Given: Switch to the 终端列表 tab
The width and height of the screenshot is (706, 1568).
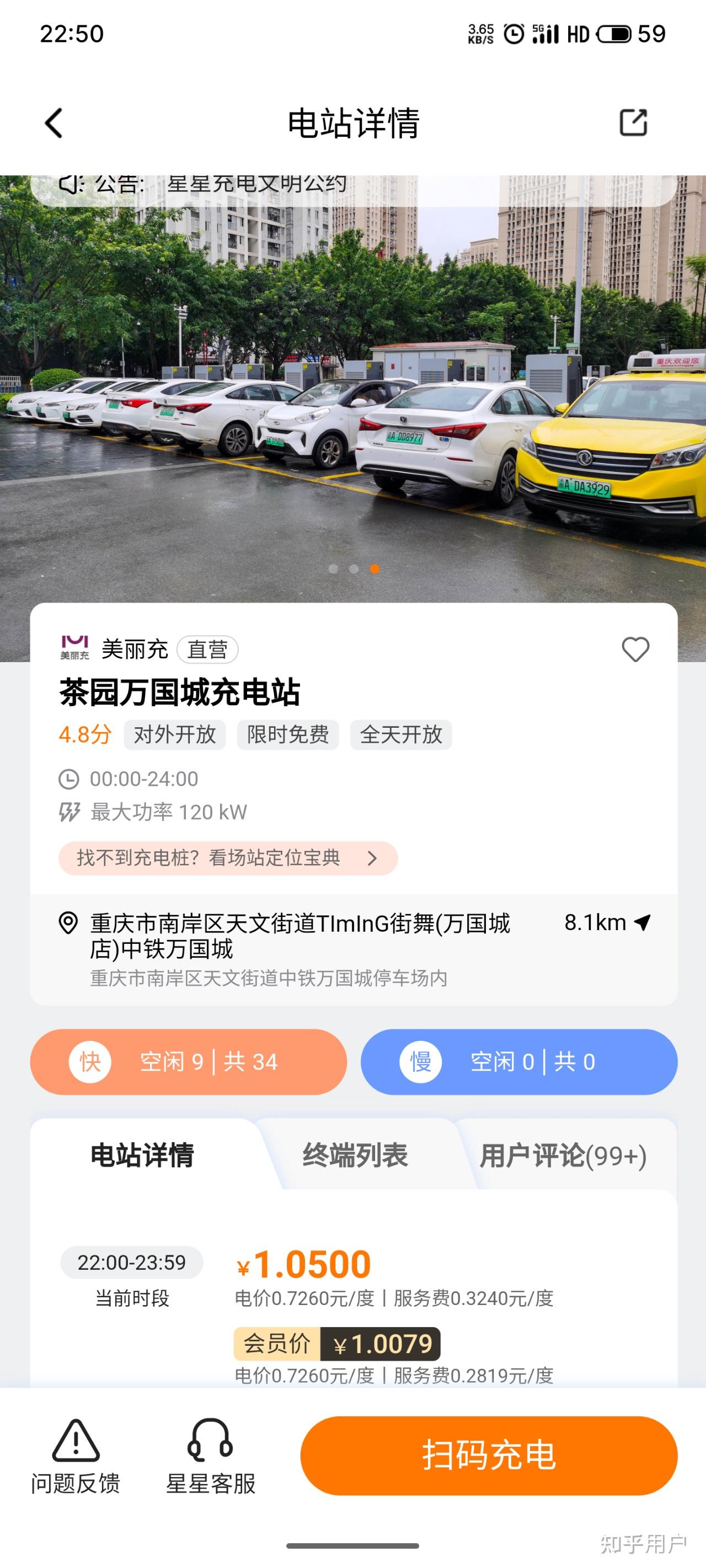Looking at the screenshot, I should 355,1154.
